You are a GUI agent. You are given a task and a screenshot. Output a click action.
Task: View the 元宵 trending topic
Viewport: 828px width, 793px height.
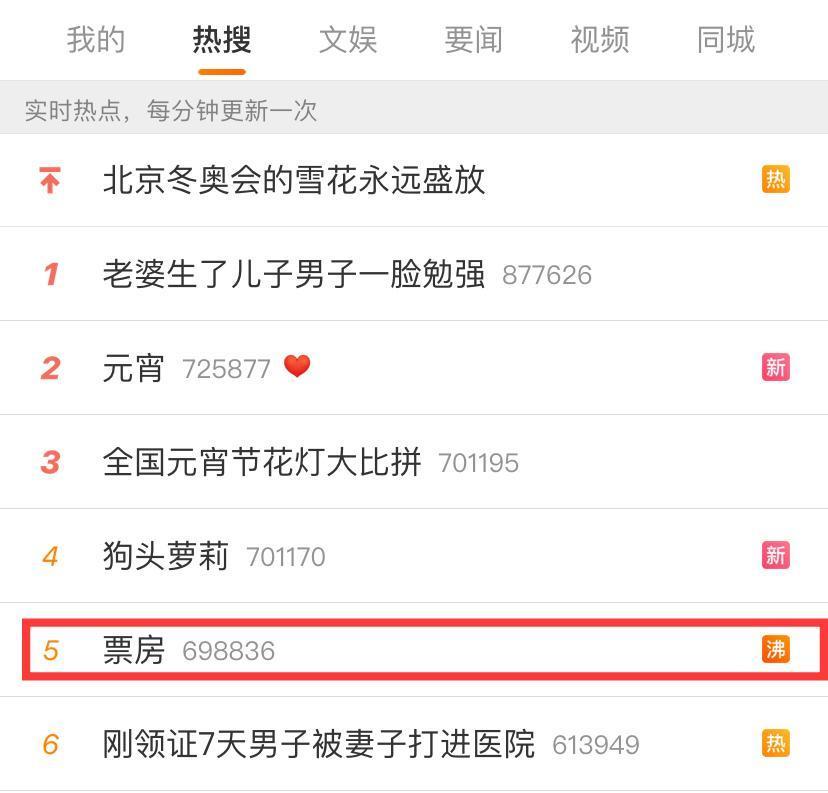click(133, 368)
